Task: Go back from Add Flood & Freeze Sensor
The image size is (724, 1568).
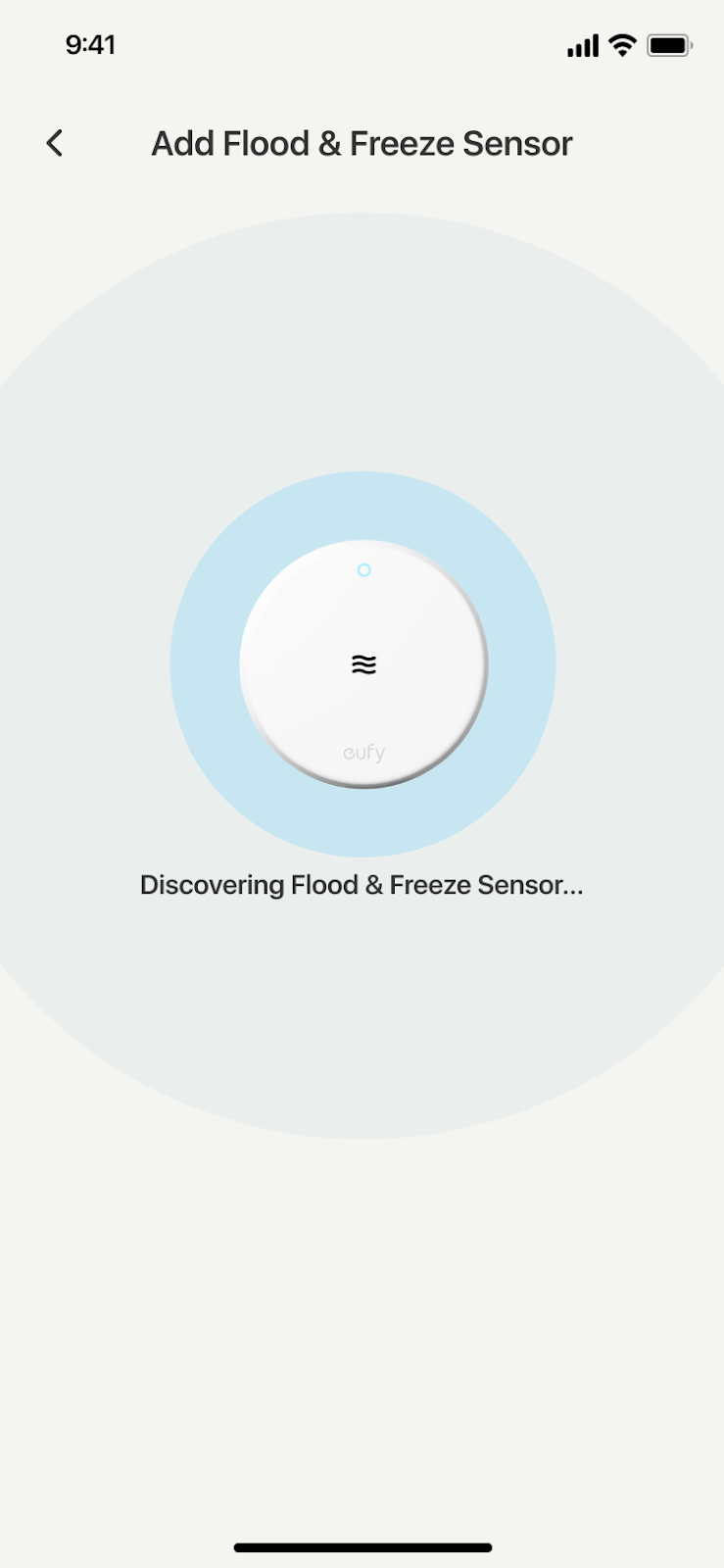Action: [55, 143]
